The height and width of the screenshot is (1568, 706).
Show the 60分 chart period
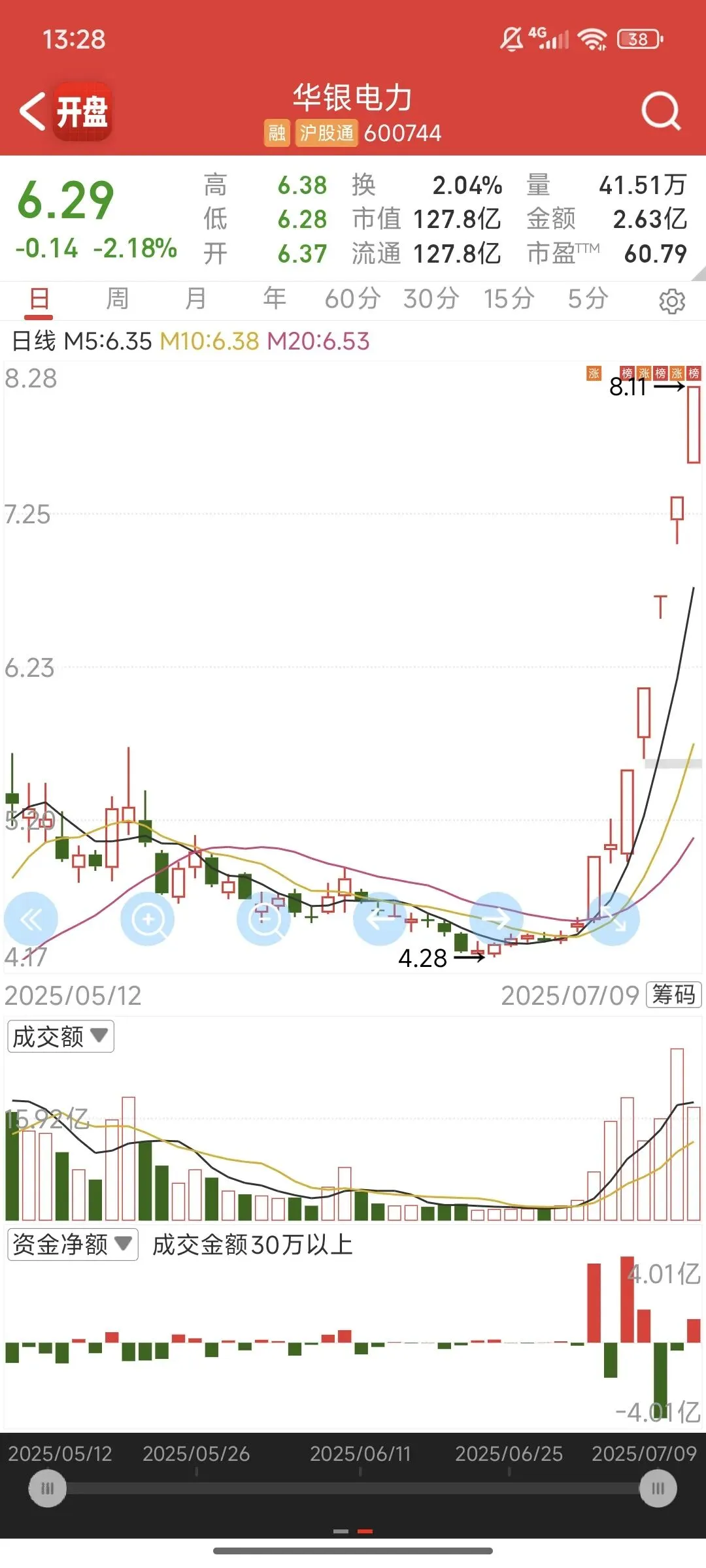tap(352, 299)
